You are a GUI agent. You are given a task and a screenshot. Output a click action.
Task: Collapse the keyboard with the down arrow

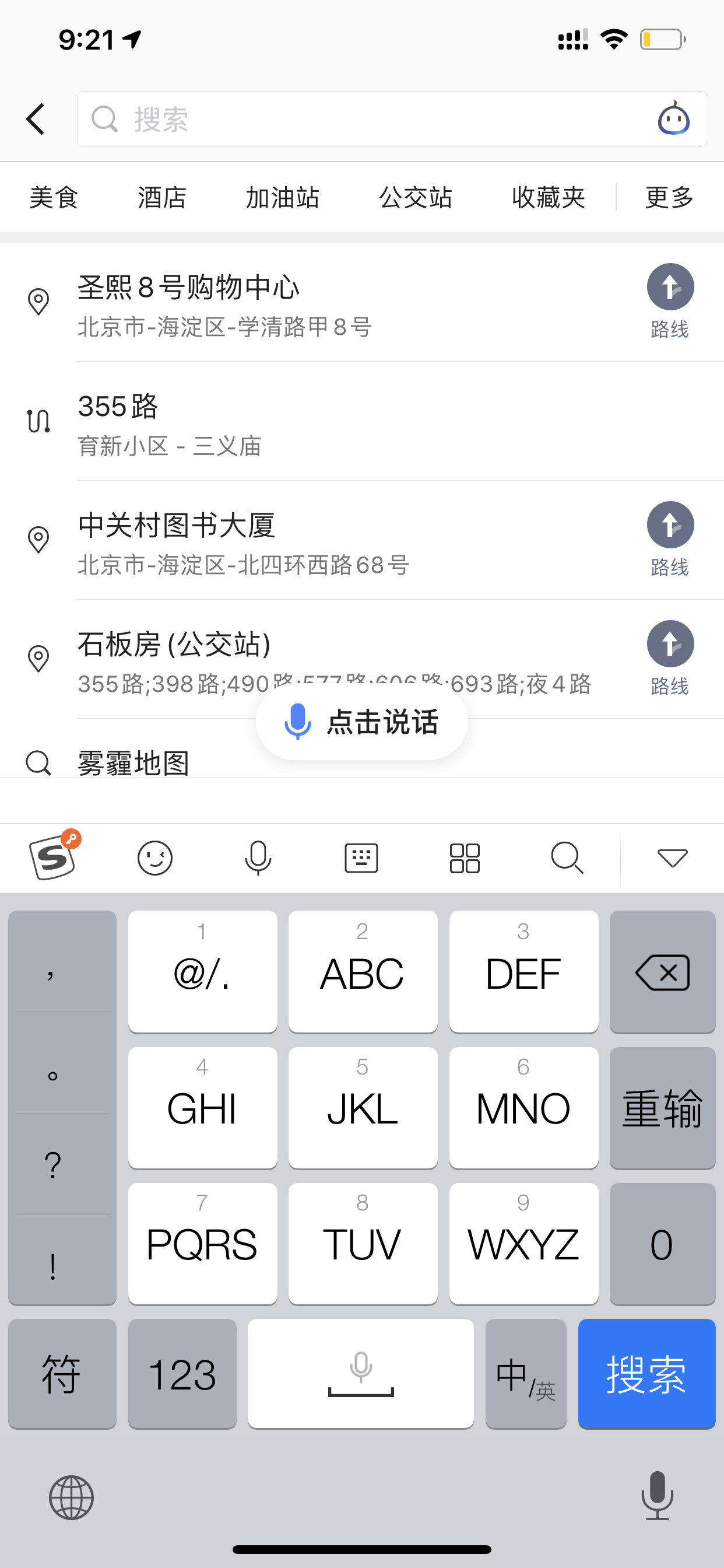(672, 858)
